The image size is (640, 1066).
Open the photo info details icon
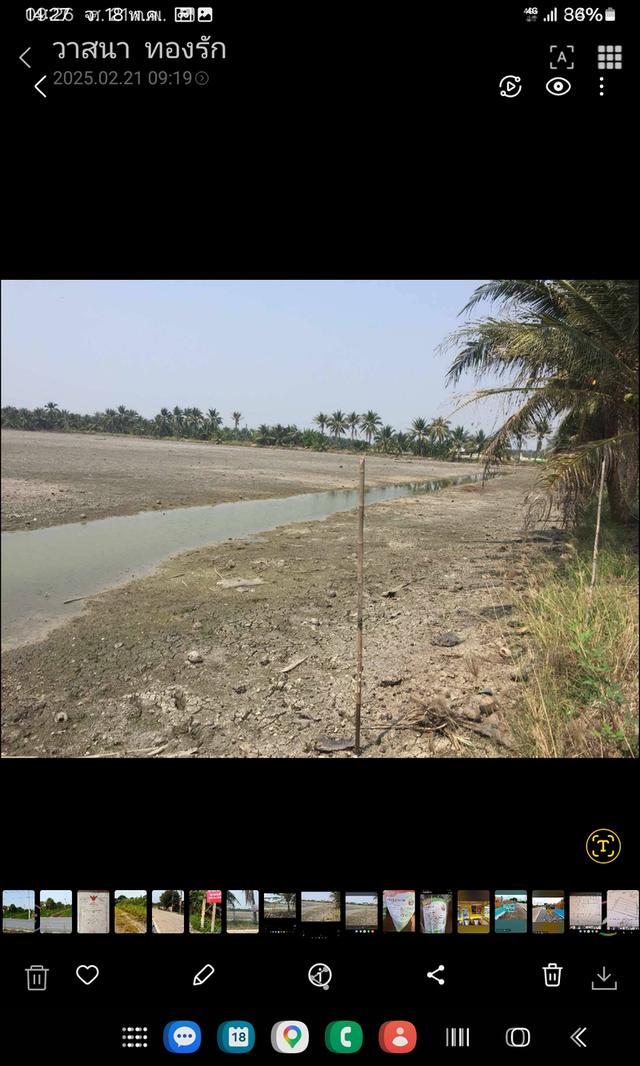(320, 976)
